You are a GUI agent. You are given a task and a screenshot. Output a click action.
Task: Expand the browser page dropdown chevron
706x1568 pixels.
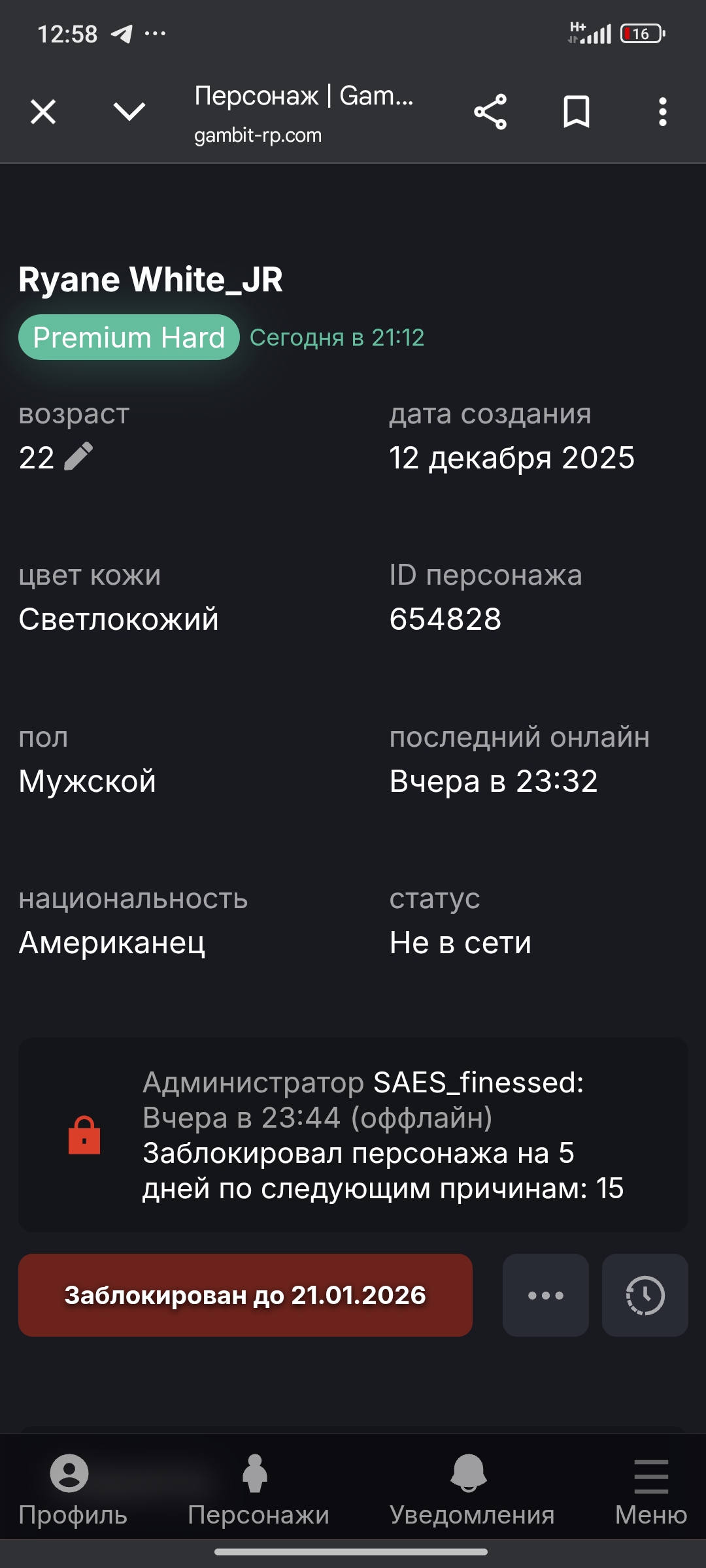click(129, 112)
